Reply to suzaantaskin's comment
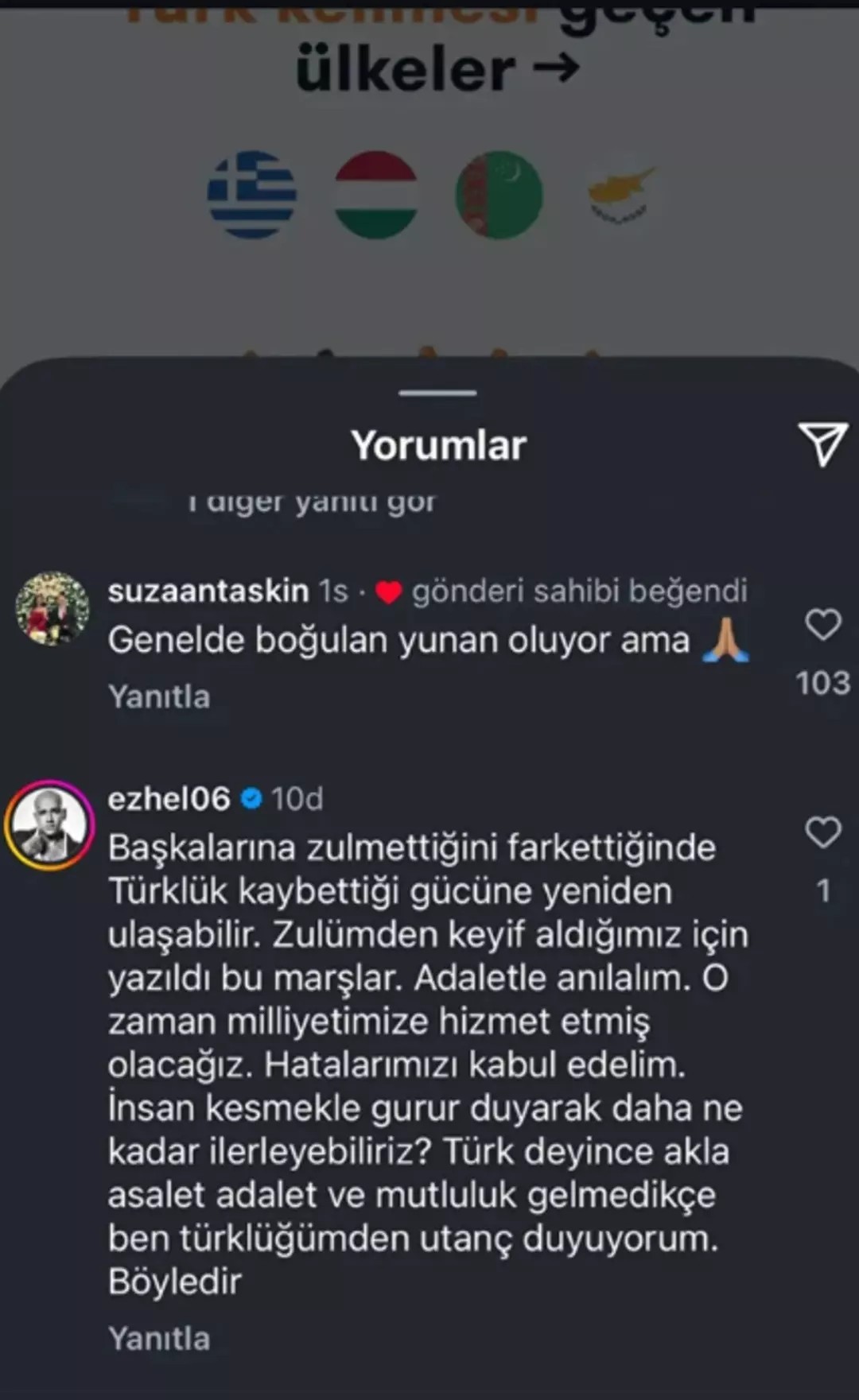Screen dimensions: 859x1400 [x=159, y=697]
